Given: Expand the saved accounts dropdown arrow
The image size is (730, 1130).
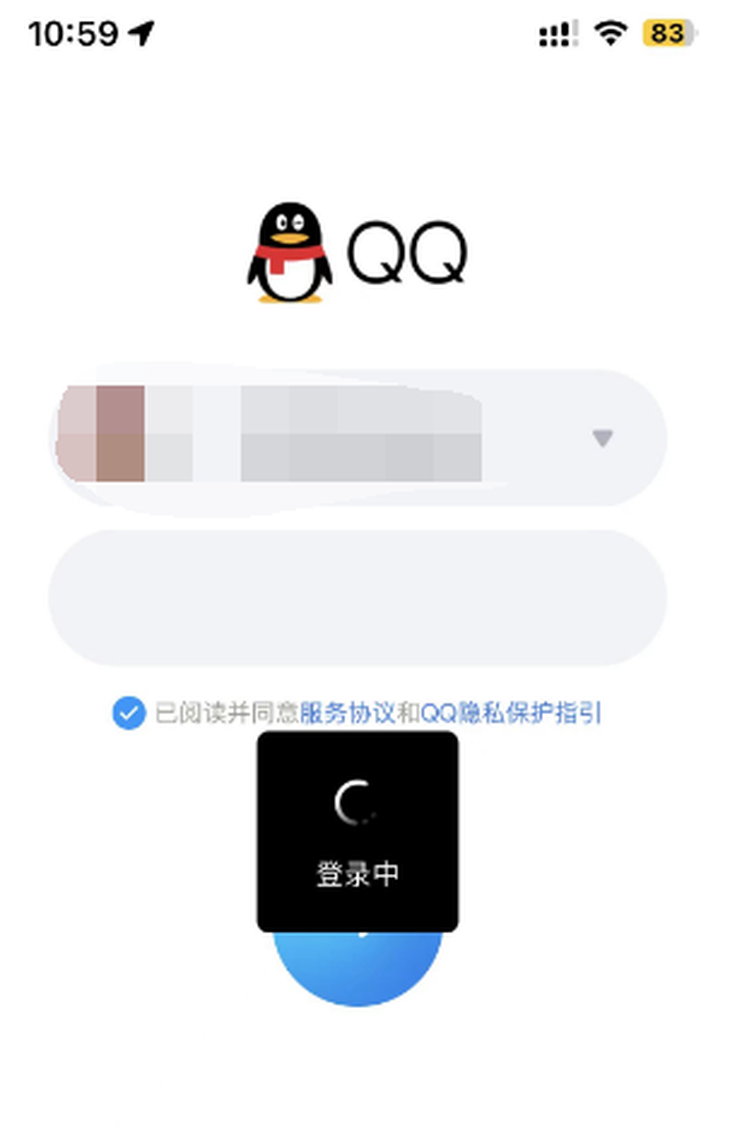Looking at the screenshot, I should pyautogui.click(x=601, y=438).
